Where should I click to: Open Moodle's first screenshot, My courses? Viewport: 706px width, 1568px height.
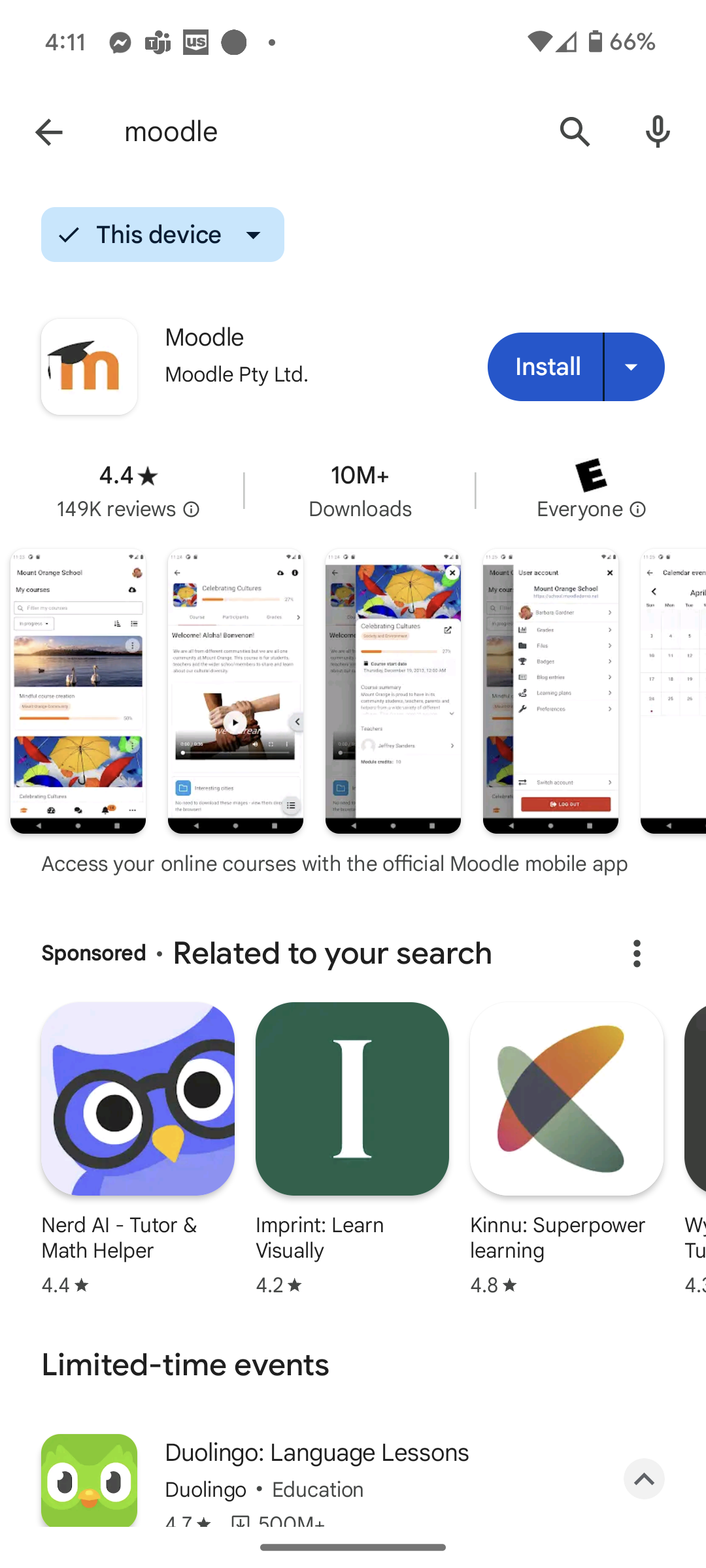tap(78, 691)
